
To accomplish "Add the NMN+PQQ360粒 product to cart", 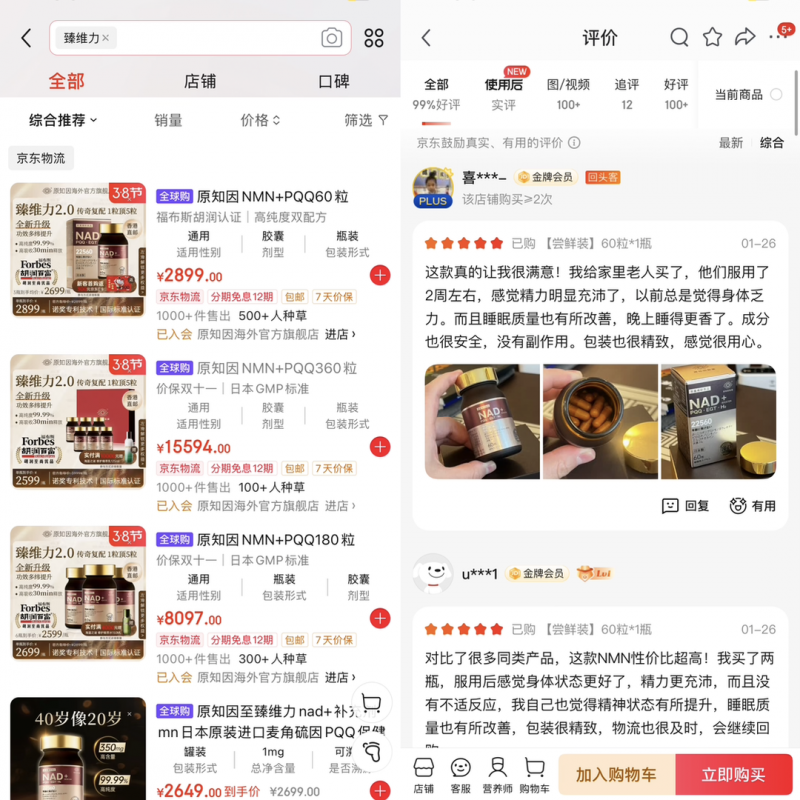I will tap(380, 447).
